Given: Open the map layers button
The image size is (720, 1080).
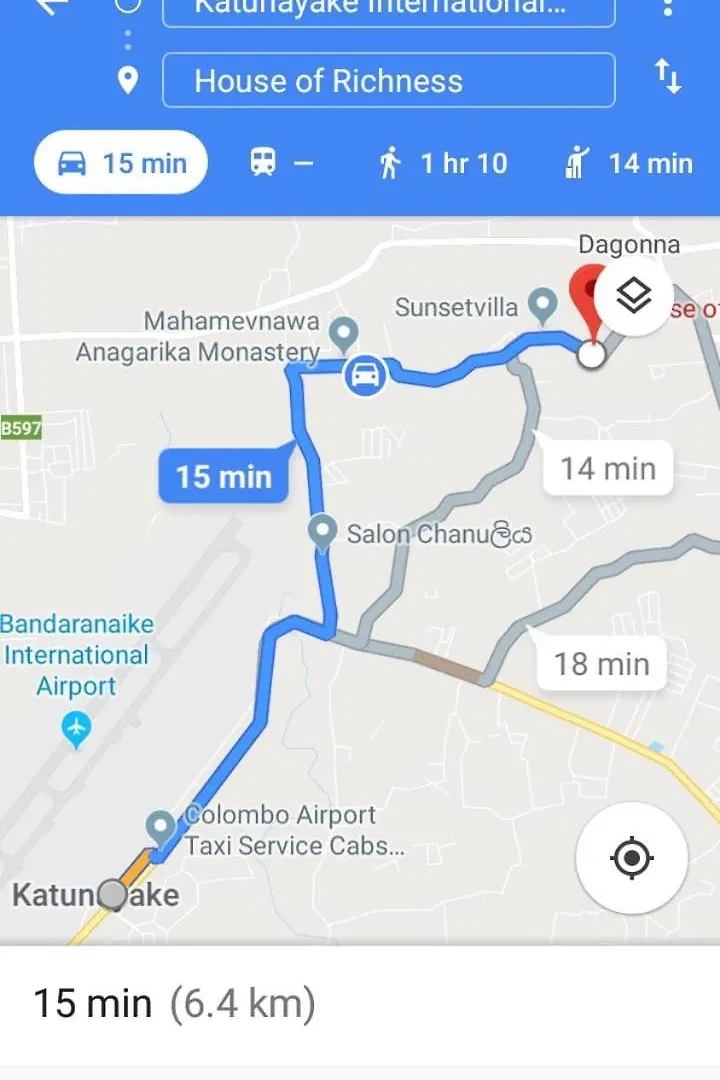Looking at the screenshot, I should click(632, 296).
